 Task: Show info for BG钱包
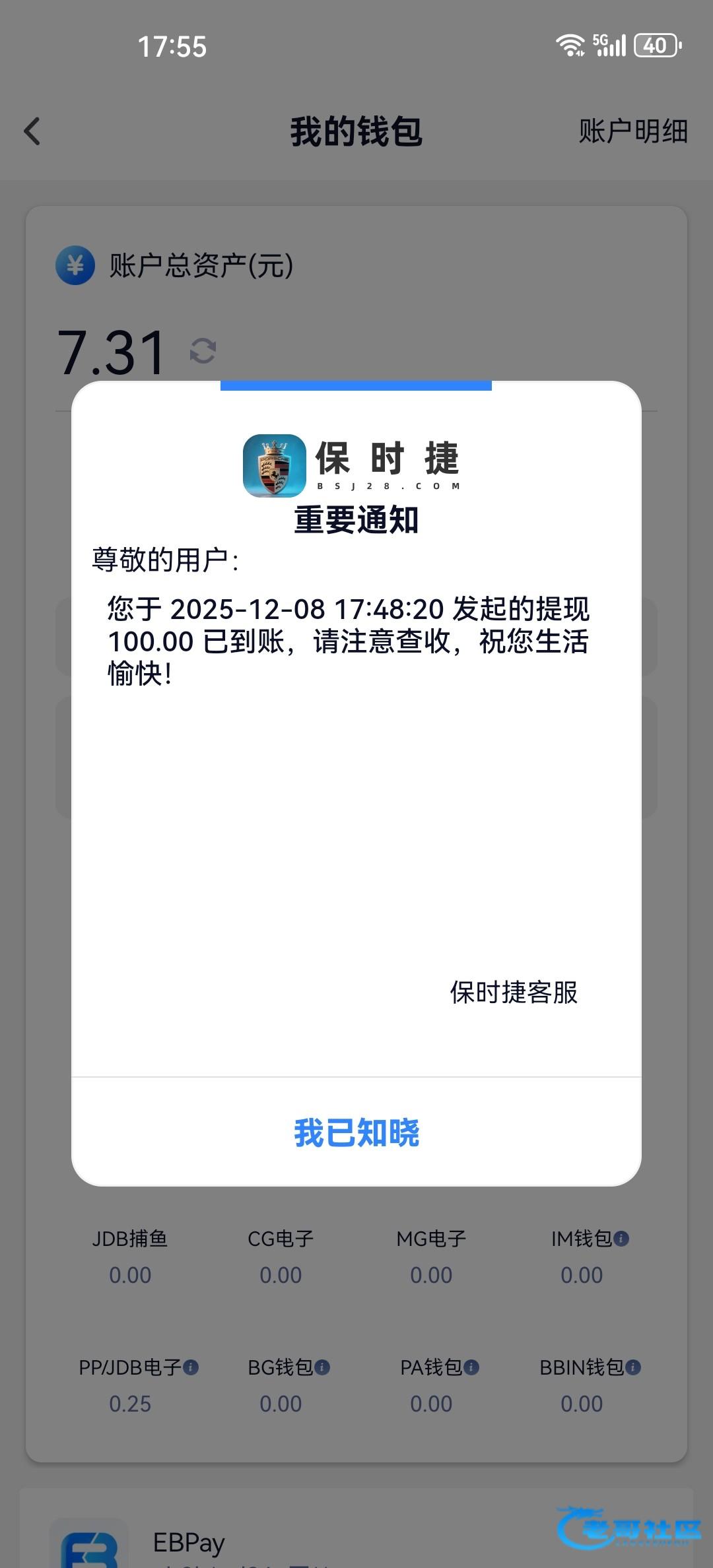pyautogui.click(x=322, y=1367)
